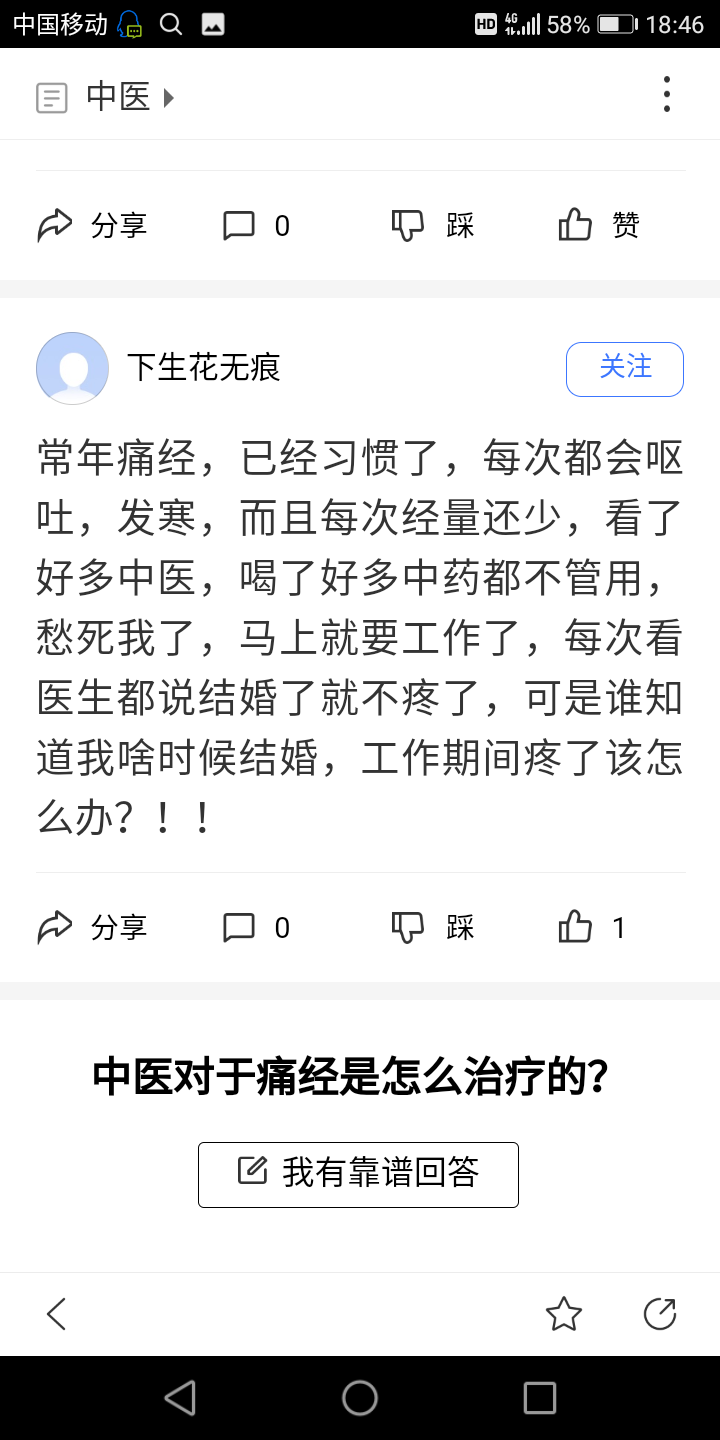Like 下生花无痕's answer with thumbs up
Viewport: 720px width, 1440px height.
tap(591, 928)
